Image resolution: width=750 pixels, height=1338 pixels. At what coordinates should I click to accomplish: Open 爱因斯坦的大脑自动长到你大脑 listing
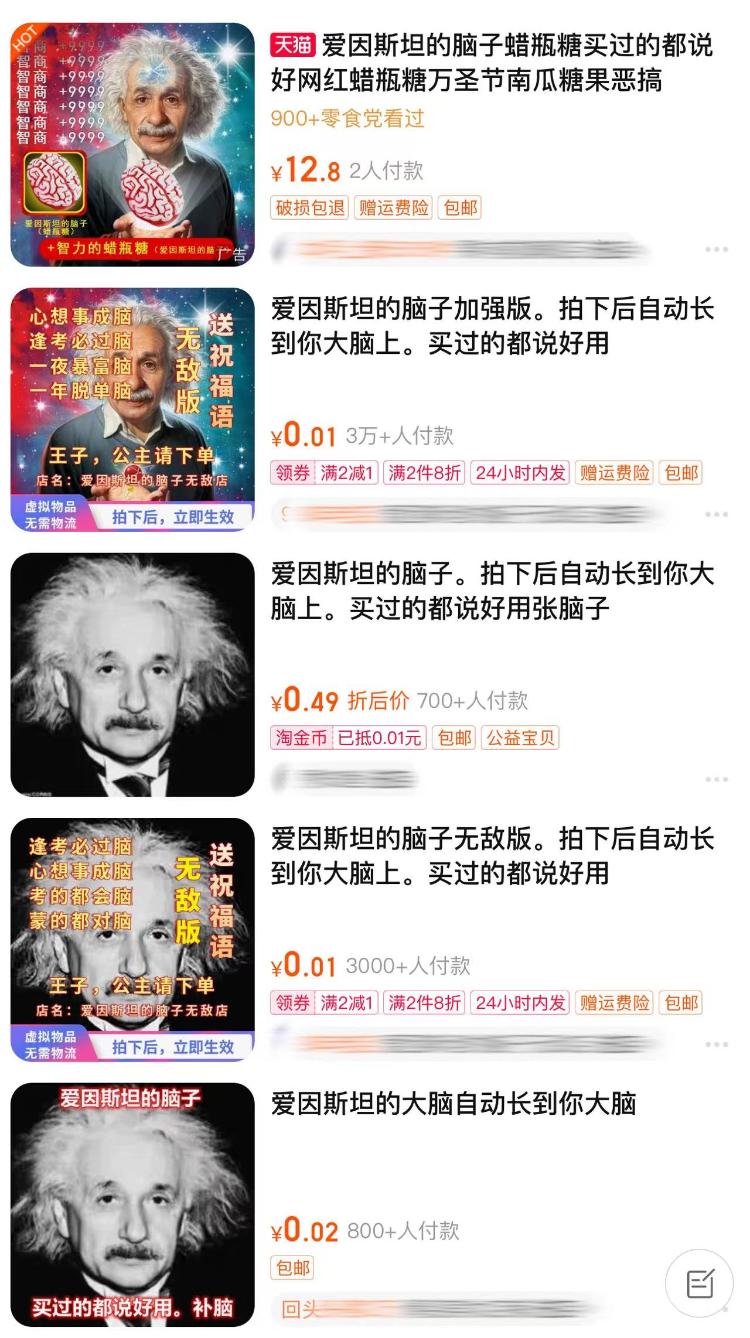[453, 1104]
